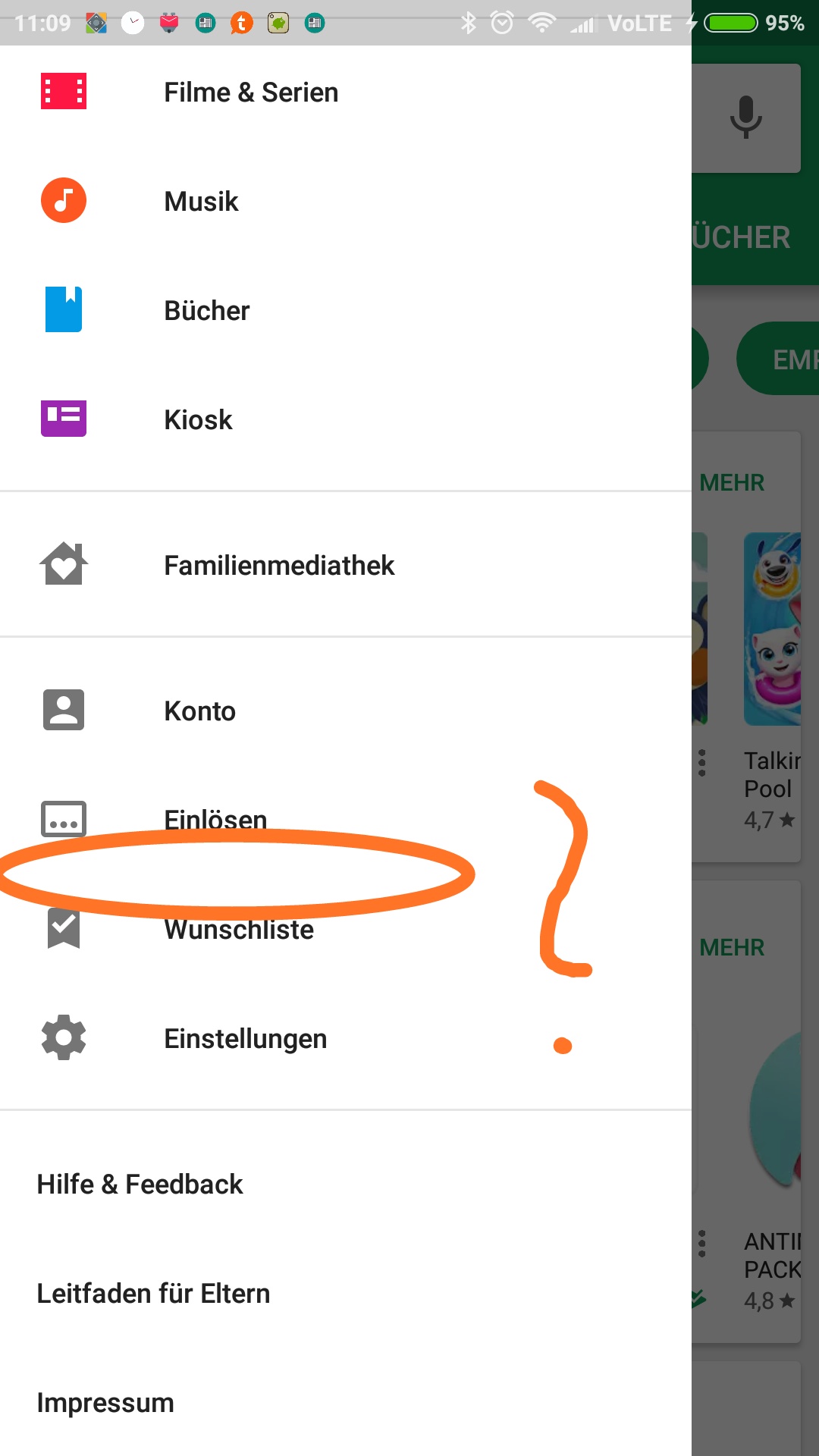Show the Impressum
Screen dimensions: 819x1456
coord(346,1403)
